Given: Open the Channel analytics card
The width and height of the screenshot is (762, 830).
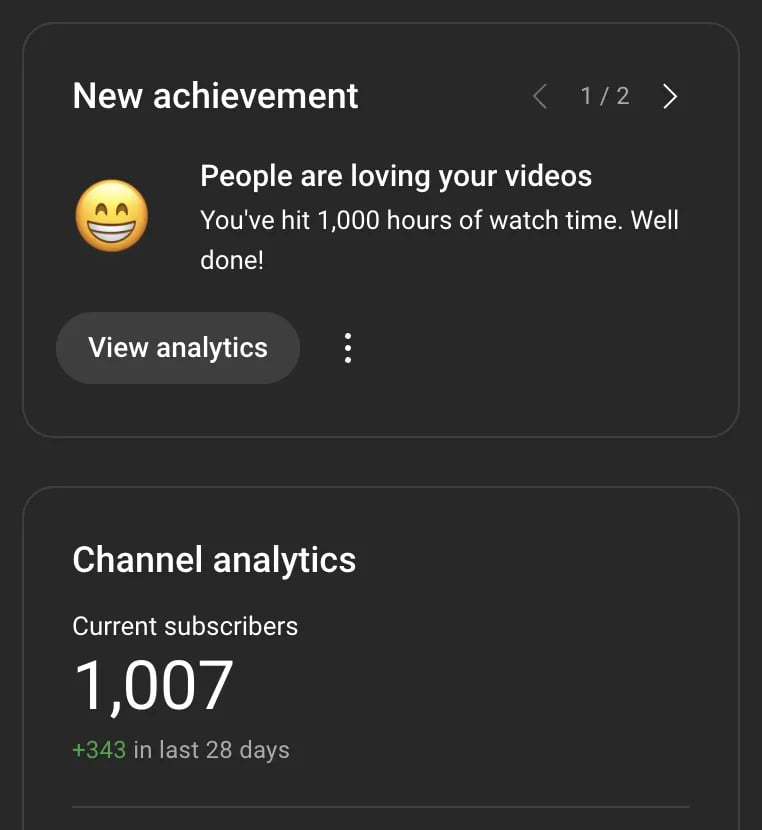Looking at the screenshot, I should (214, 560).
